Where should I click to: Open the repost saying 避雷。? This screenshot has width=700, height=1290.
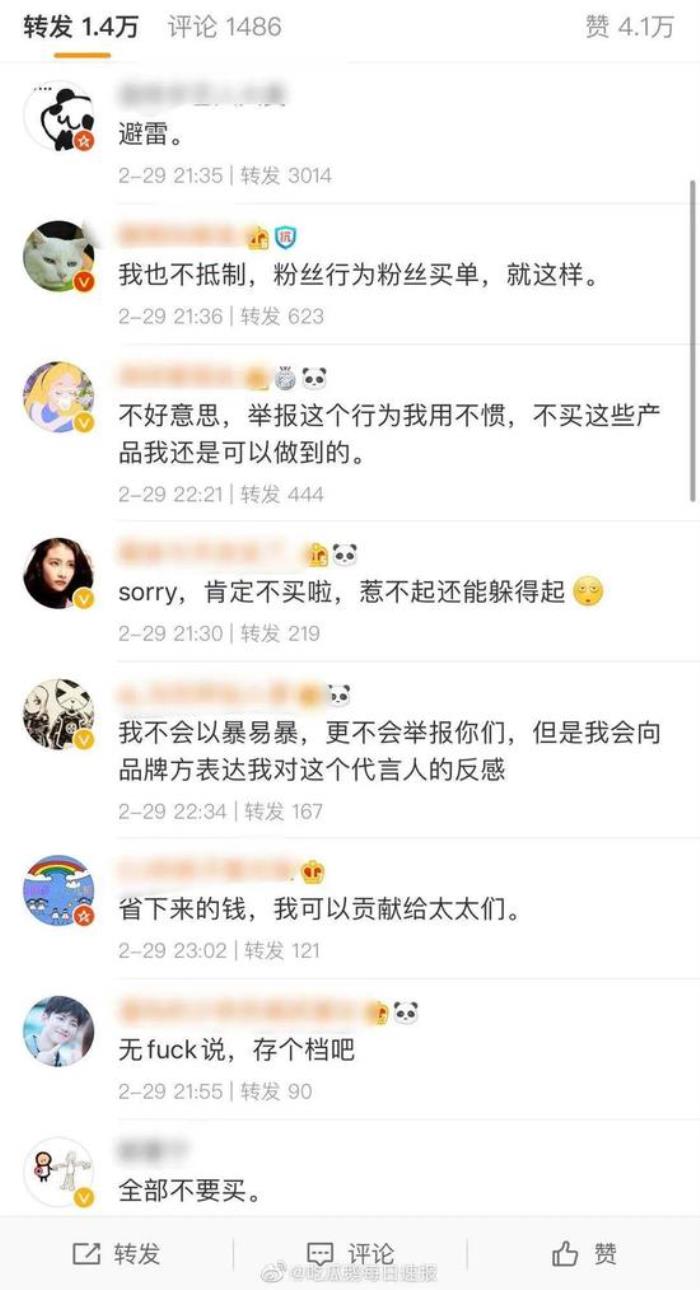click(x=150, y=136)
